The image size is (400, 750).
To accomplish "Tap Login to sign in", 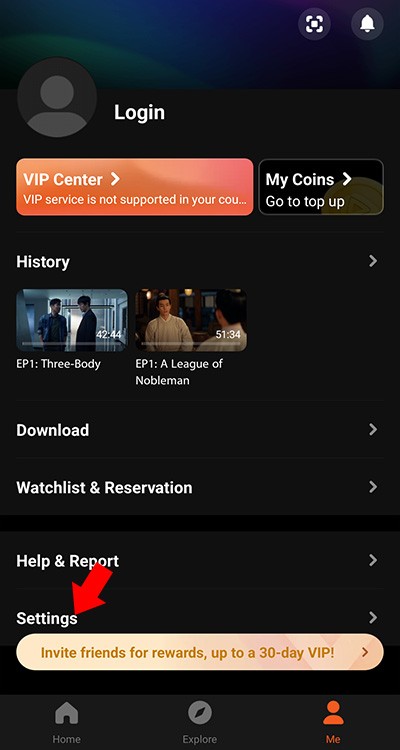I will tap(139, 112).
